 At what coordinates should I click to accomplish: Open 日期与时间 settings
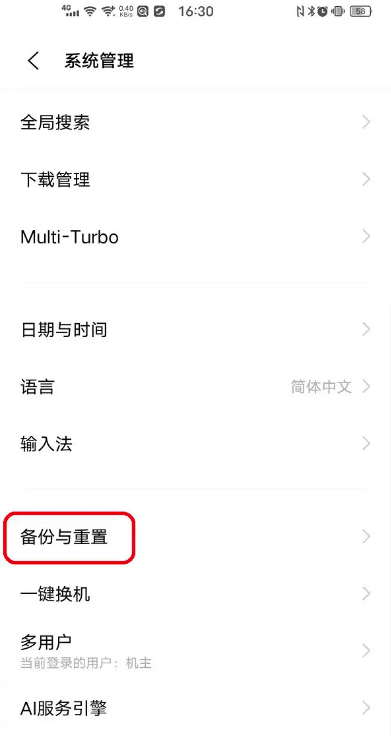(x=195, y=330)
